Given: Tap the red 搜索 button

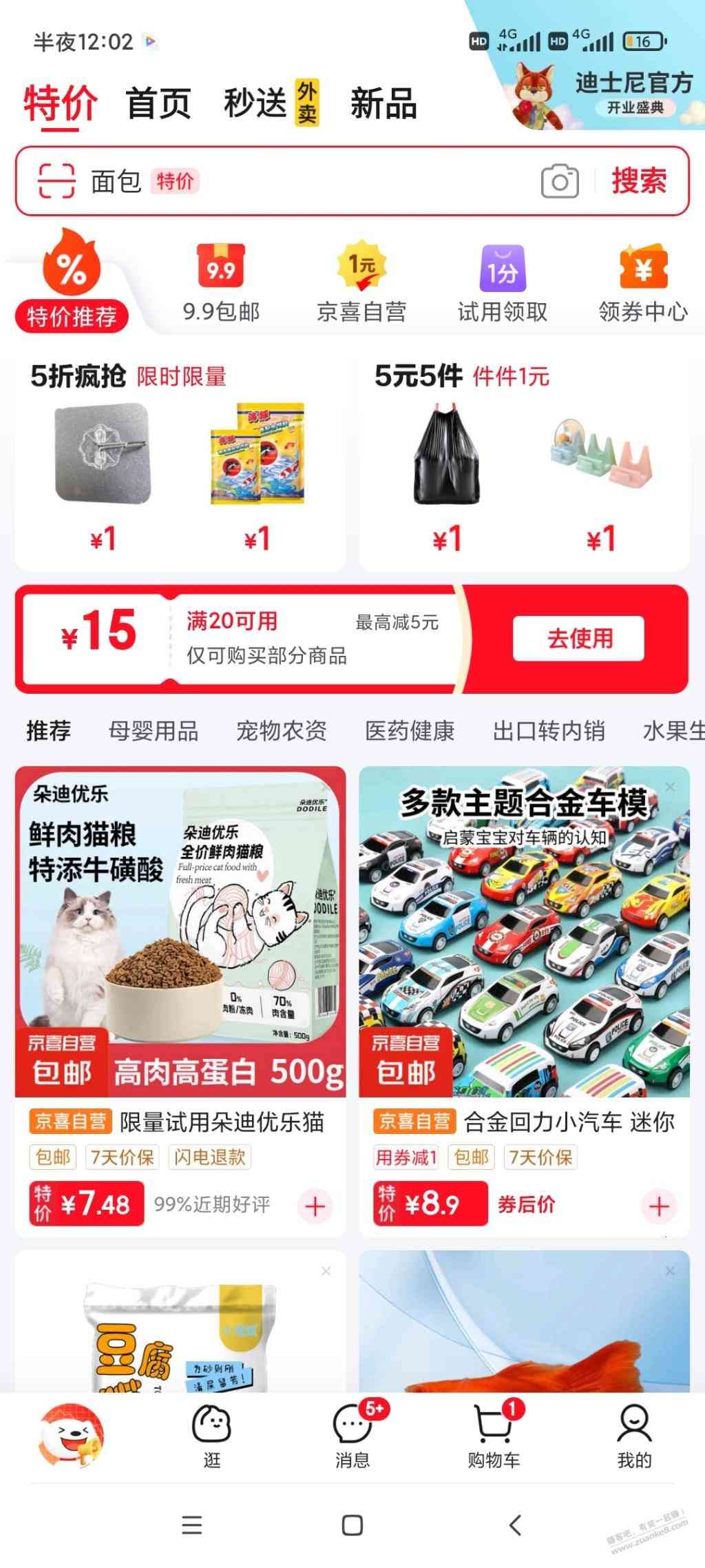Looking at the screenshot, I should click(x=639, y=181).
